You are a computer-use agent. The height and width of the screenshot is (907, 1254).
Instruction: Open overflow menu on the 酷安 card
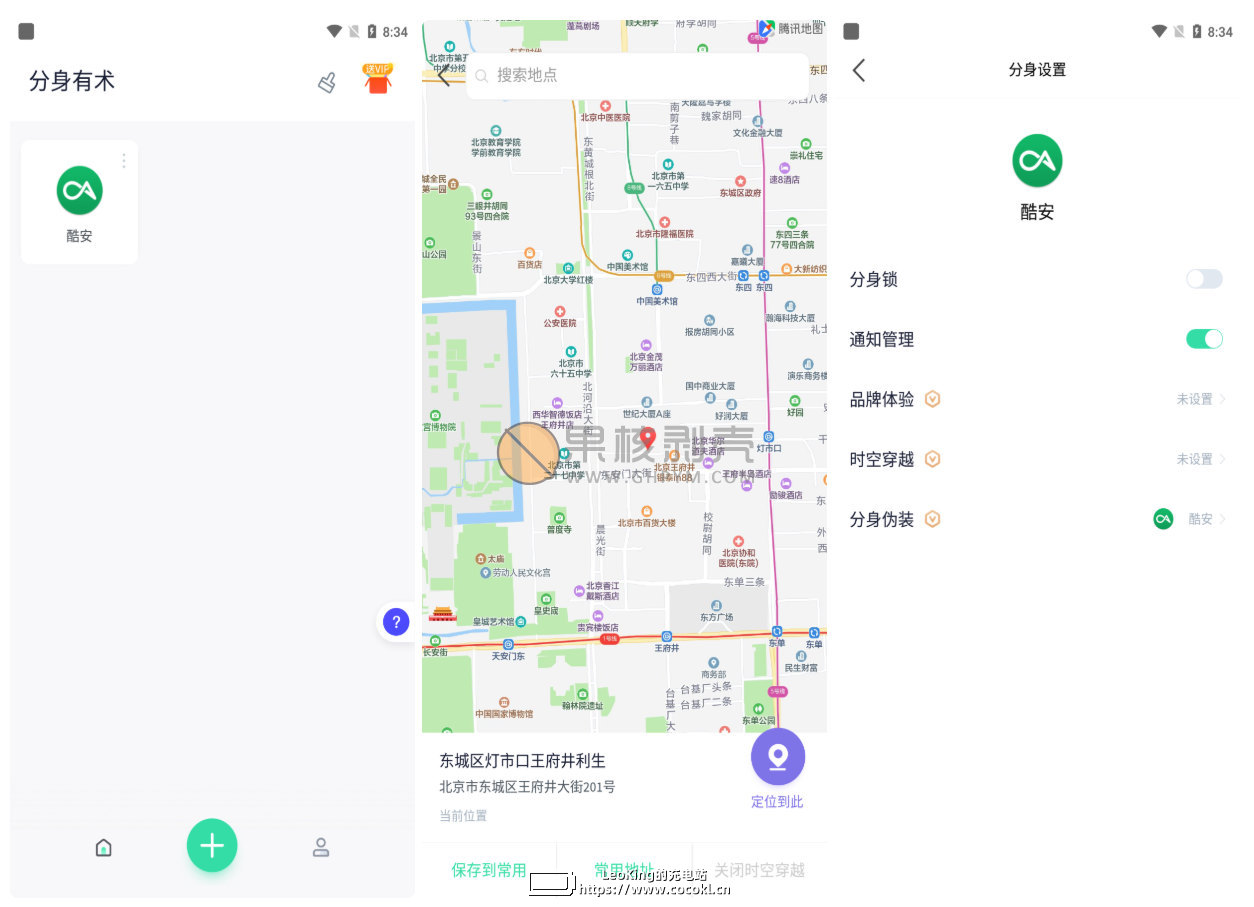[124, 161]
